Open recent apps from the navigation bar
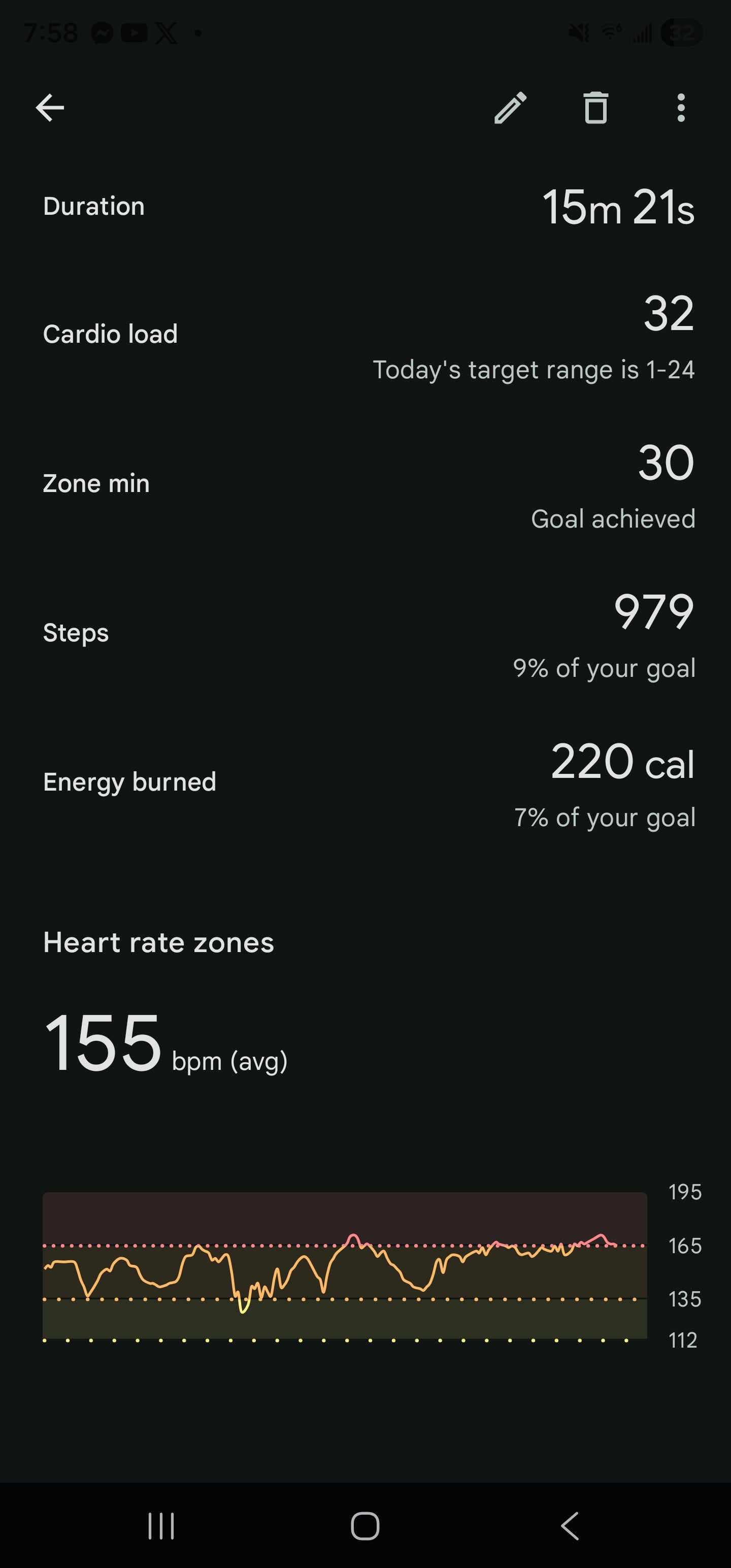This screenshot has width=731, height=1568. 161,1526
